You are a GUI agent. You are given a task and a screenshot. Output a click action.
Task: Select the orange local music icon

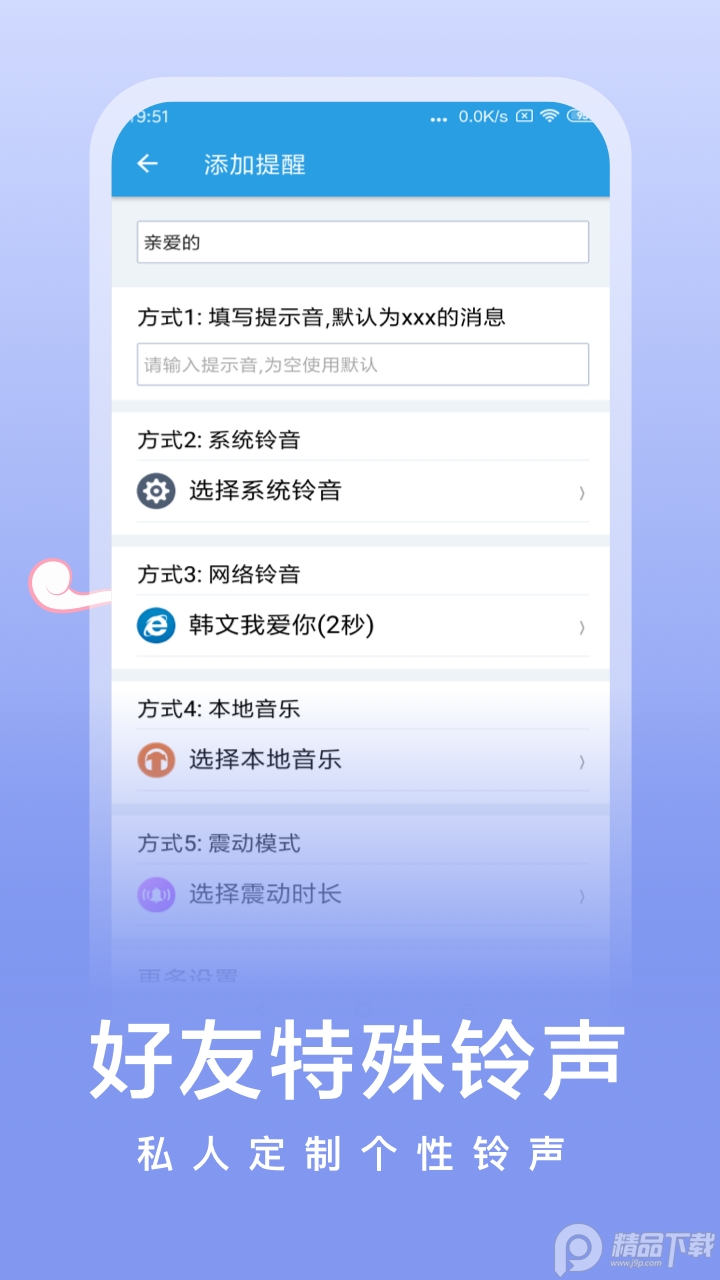(x=155, y=761)
